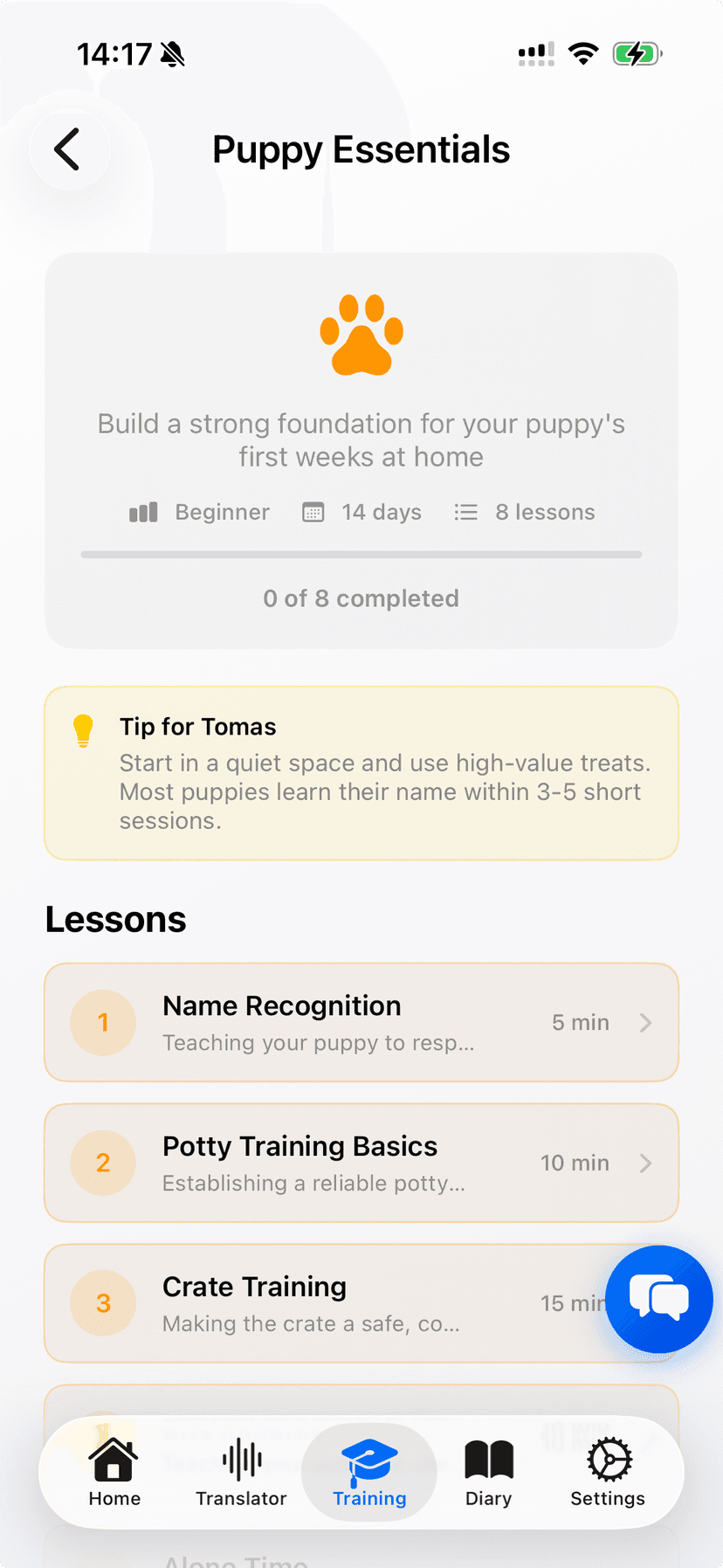Expand the Crate Training lesson chevron
Screen dimensions: 723x1568
pos(645,1303)
